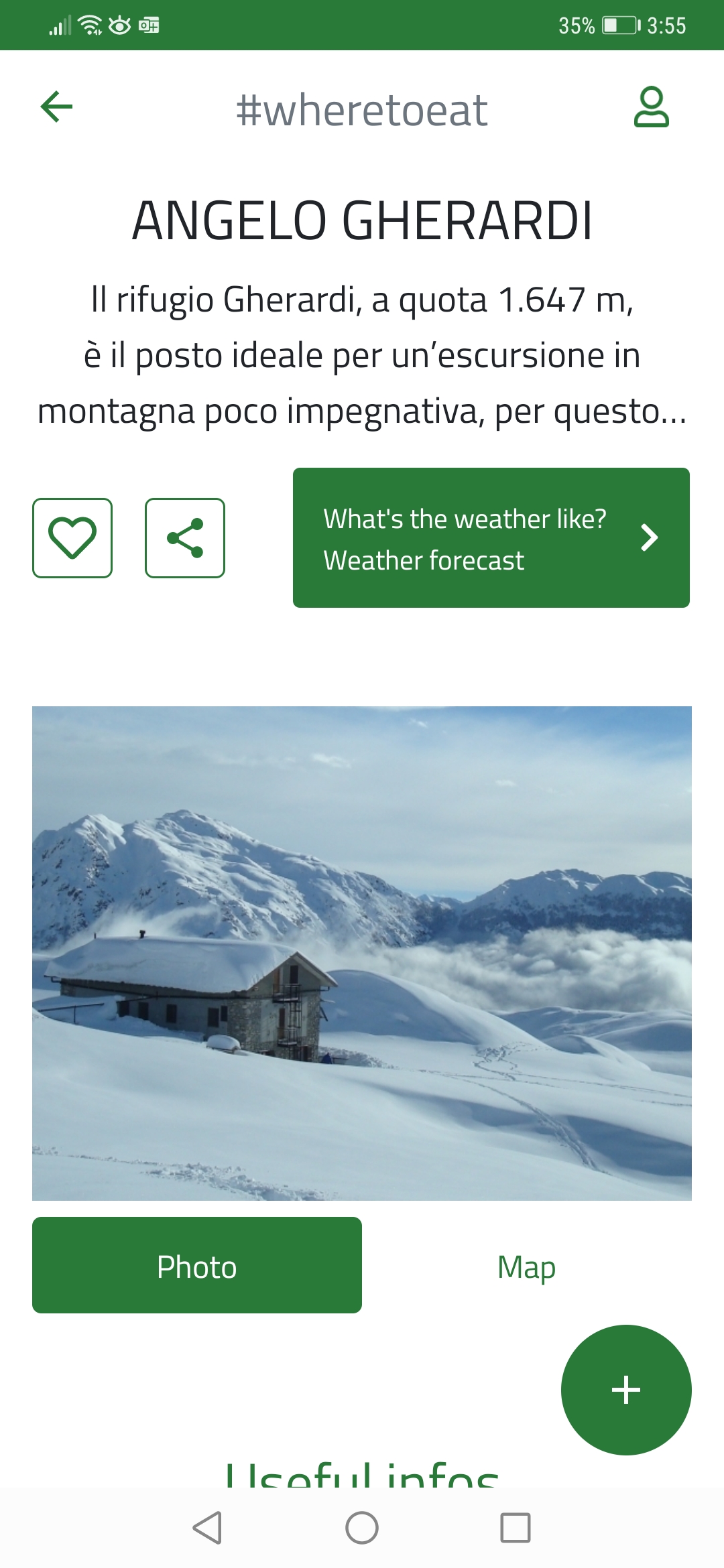Image resolution: width=724 pixels, height=1568 pixels.
Task: Tap the floating plus button
Action: tap(625, 1390)
